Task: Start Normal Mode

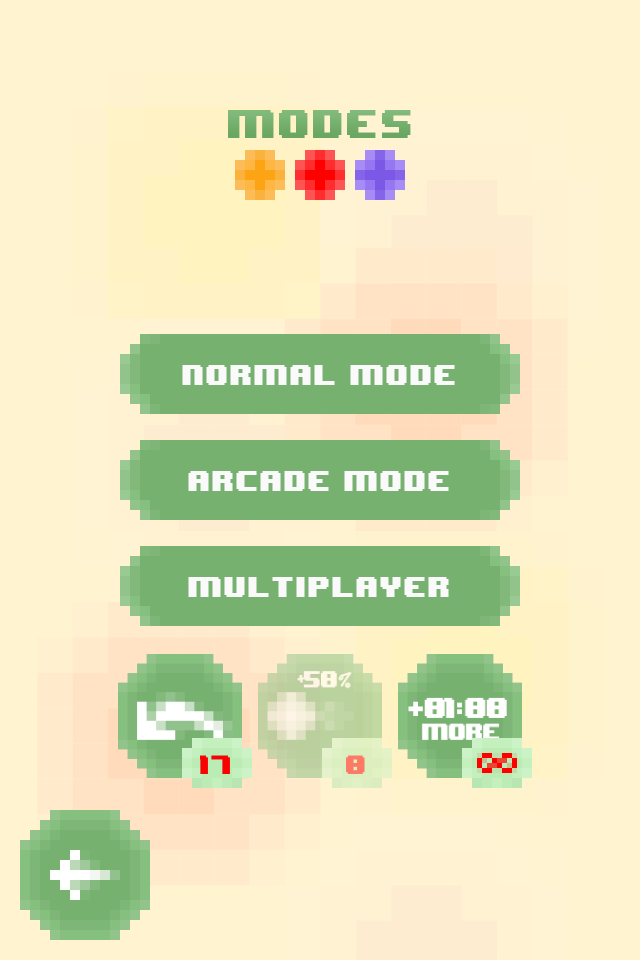Action: 319,374
